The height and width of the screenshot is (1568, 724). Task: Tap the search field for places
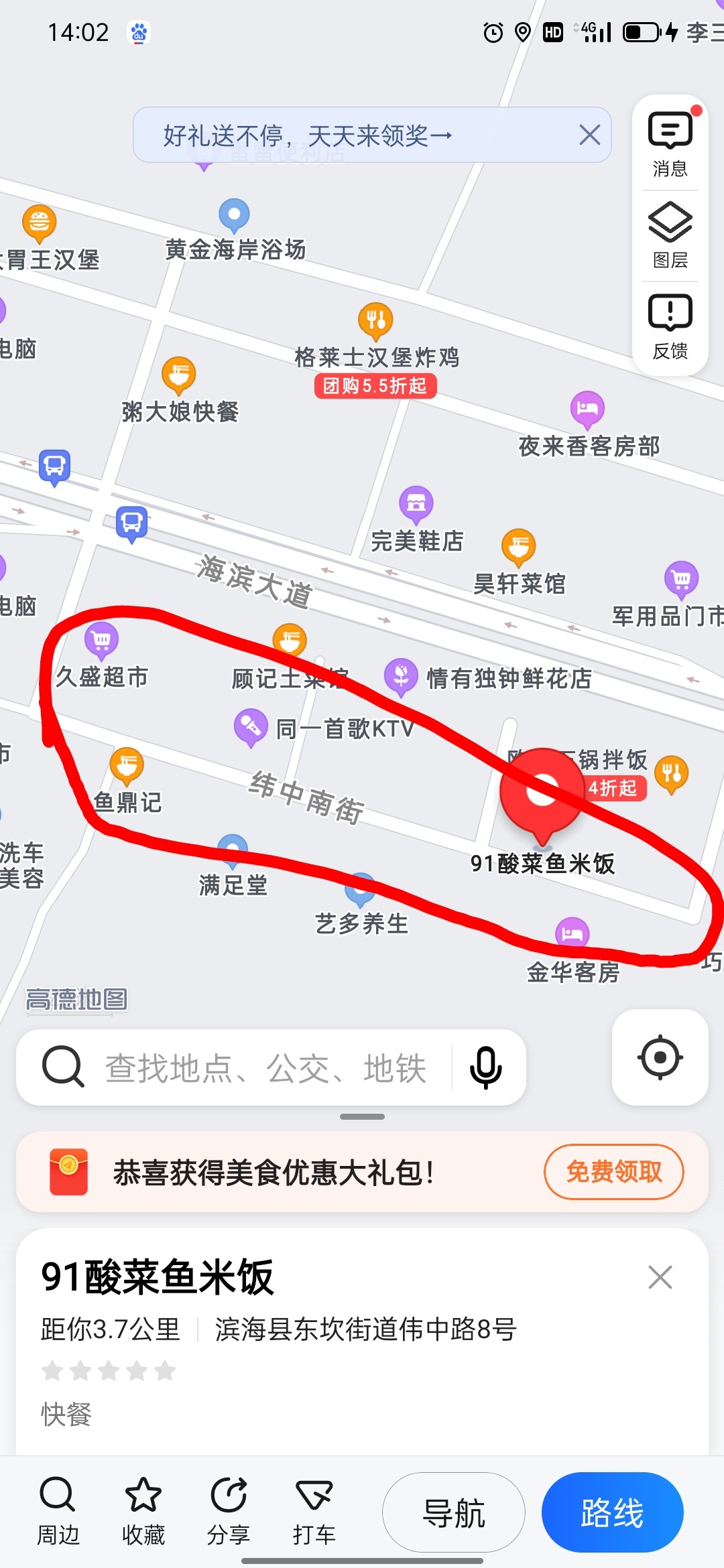268,1067
